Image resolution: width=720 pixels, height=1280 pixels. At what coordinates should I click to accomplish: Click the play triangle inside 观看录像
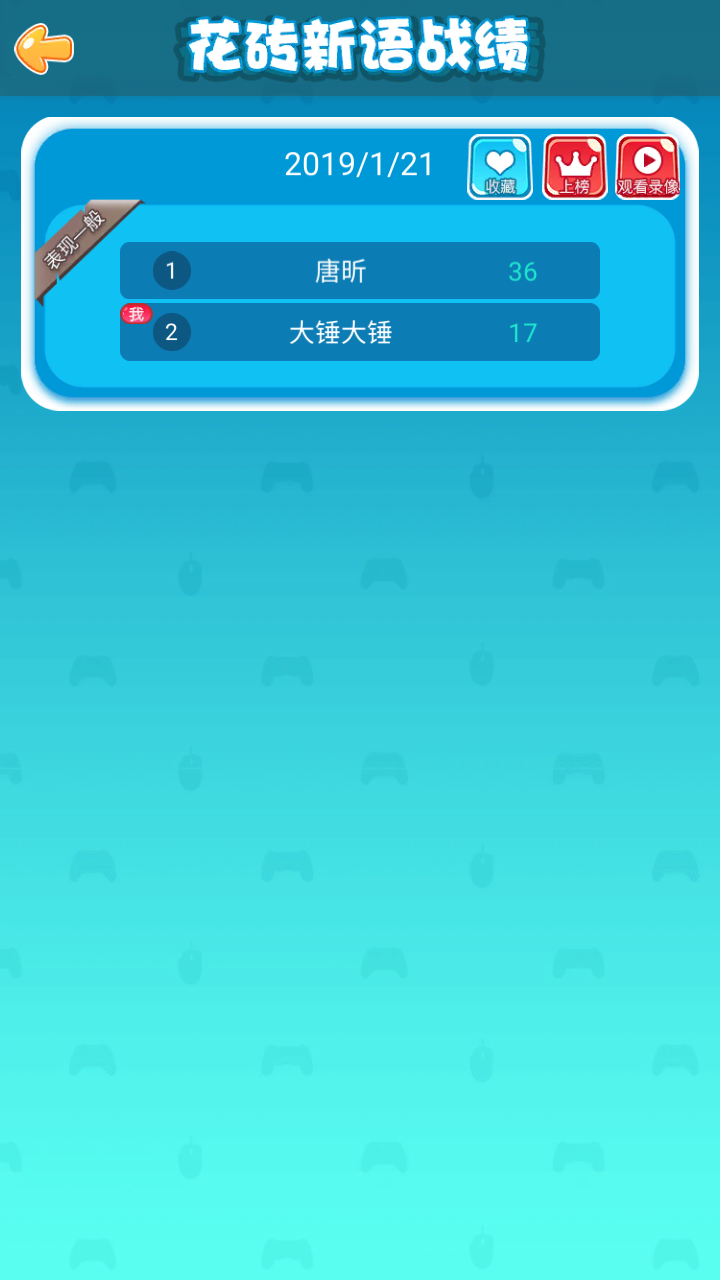646,160
